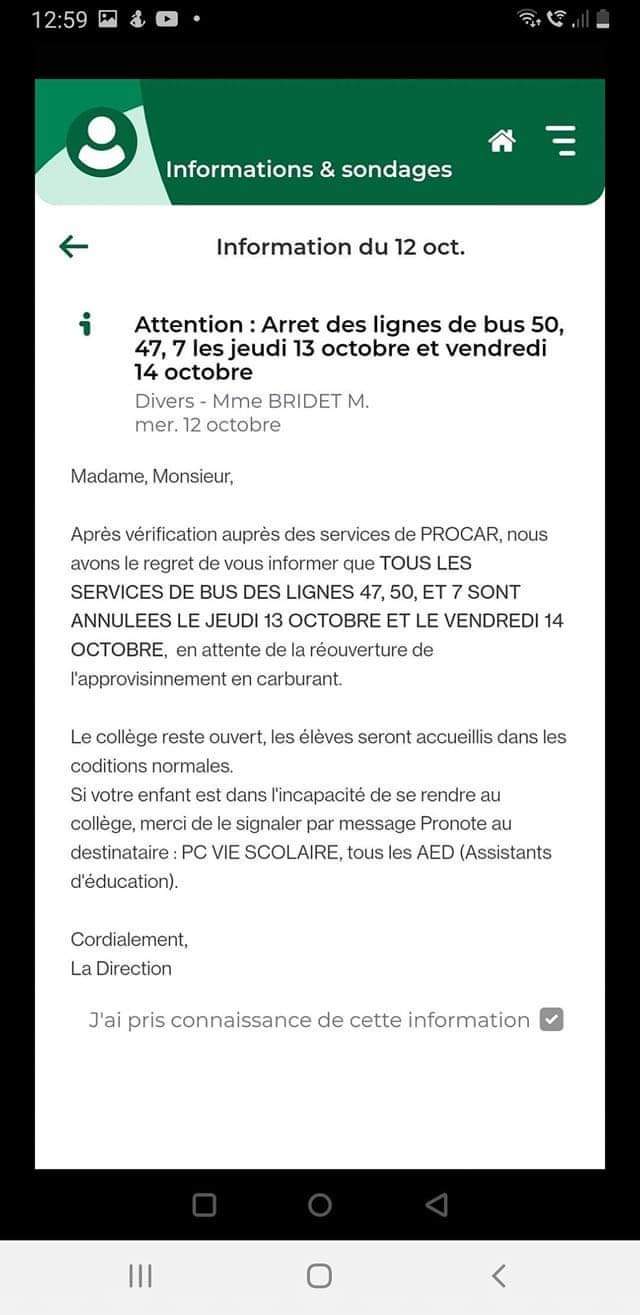This screenshot has width=640, height=1315.
Task: Toggle the "J'ai pris connaissance" checkbox
Action: pyautogui.click(x=551, y=1019)
